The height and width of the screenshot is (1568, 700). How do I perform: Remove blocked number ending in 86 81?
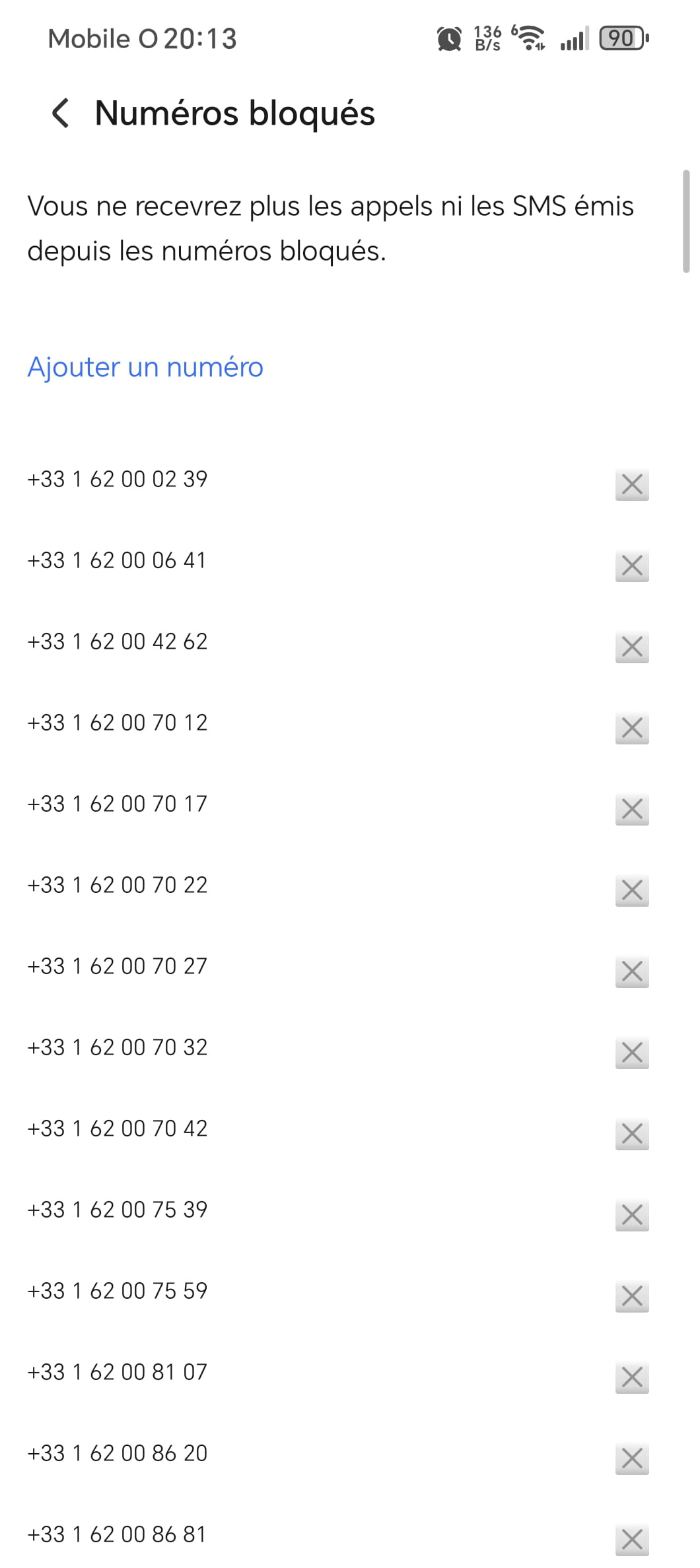[x=632, y=1539]
